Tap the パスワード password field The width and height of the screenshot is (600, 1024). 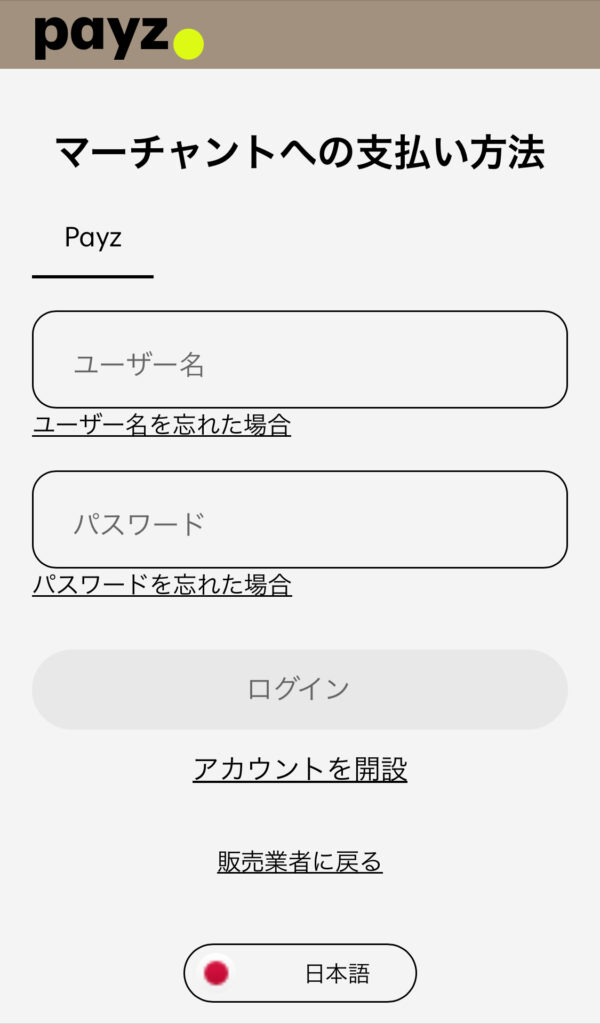coord(300,520)
